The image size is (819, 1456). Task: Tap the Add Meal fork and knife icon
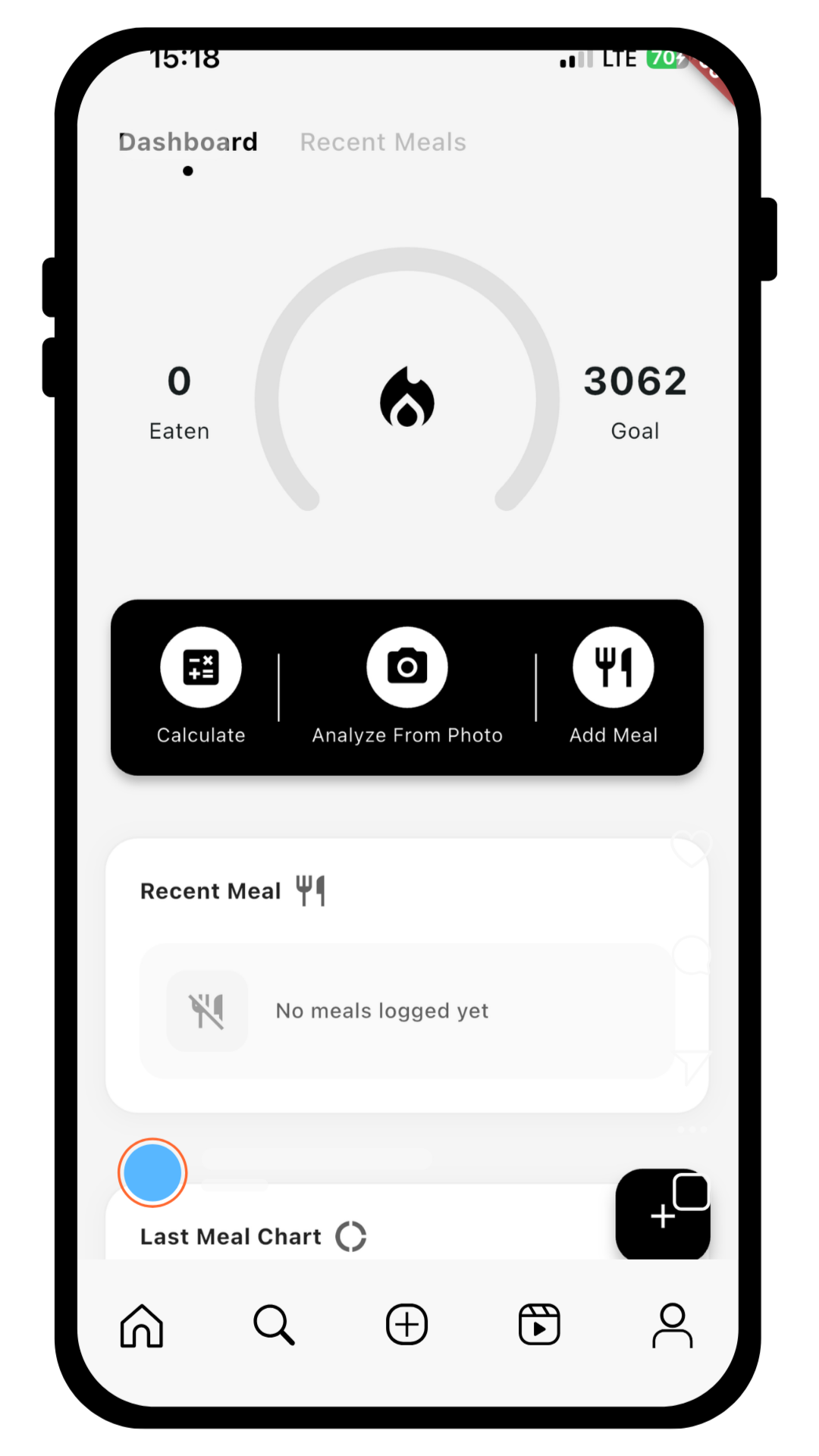(x=613, y=667)
